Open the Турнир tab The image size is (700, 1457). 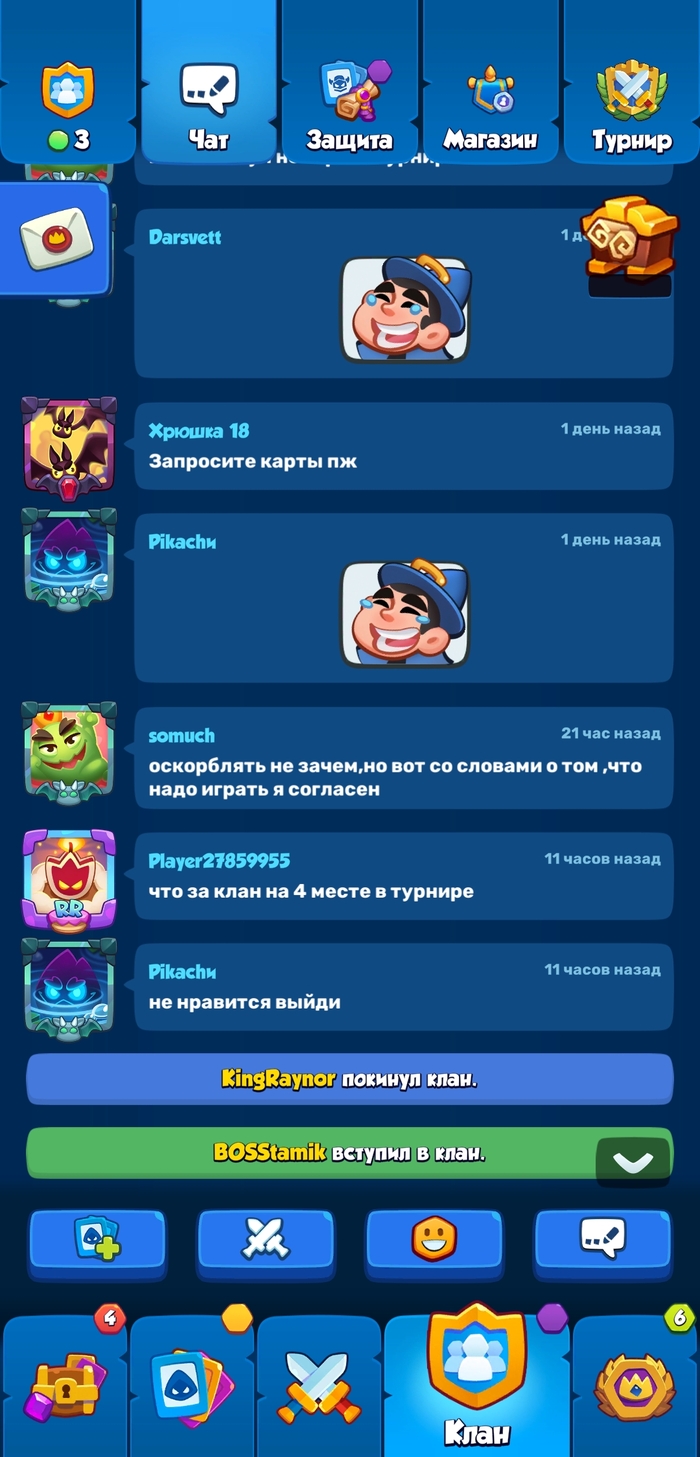631,105
